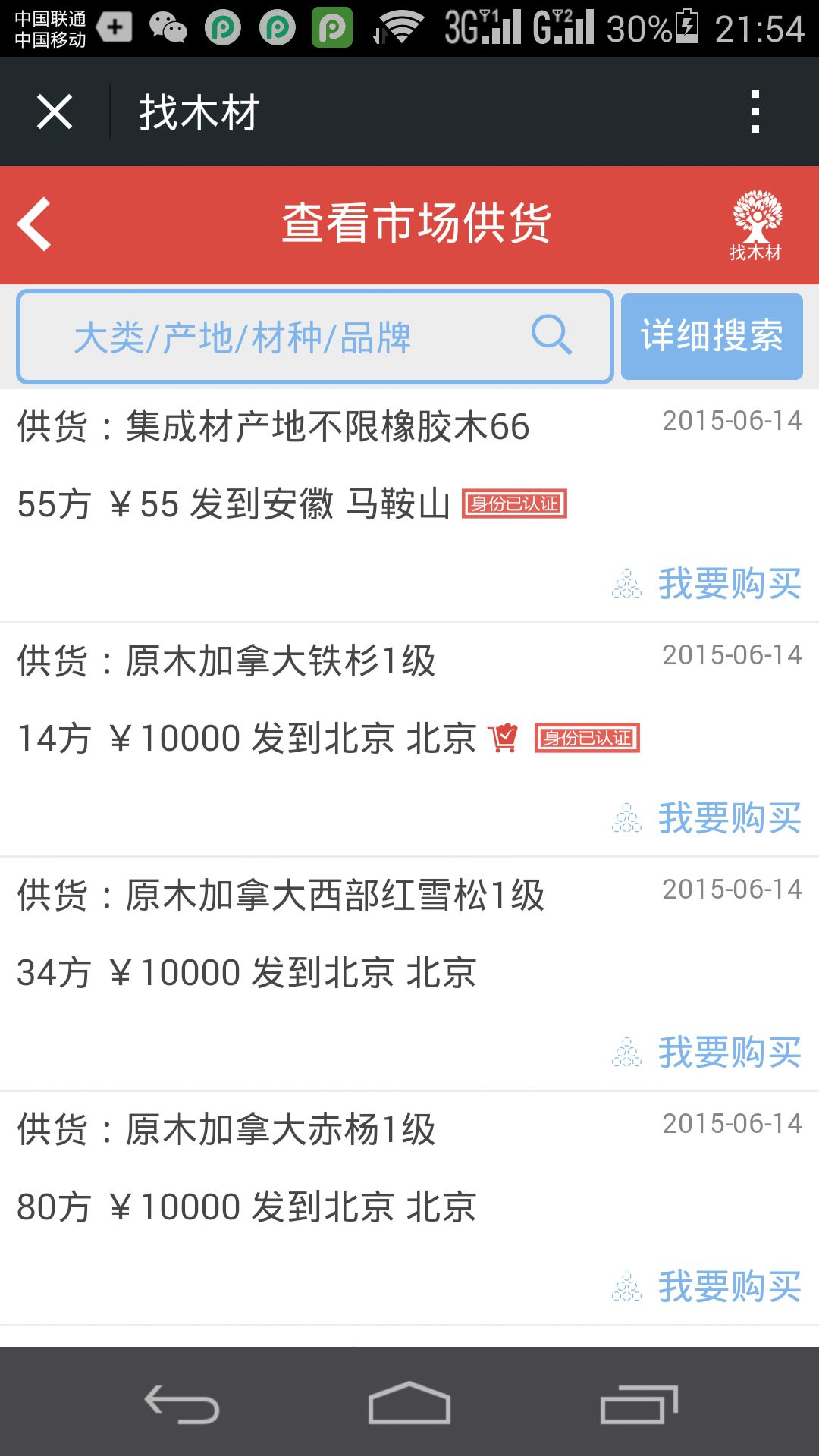The height and width of the screenshot is (1456, 819).
Task: Tap the magnifier search icon
Action: pyautogui.click(x=551, y=335)
